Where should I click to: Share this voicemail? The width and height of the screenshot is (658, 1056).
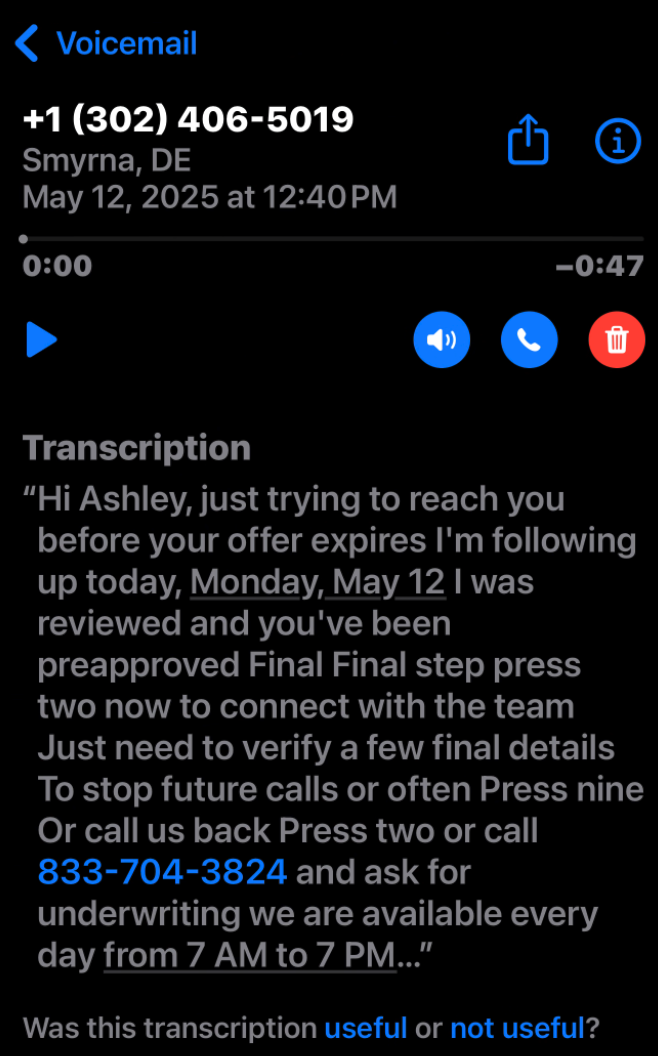pos(528,140)
